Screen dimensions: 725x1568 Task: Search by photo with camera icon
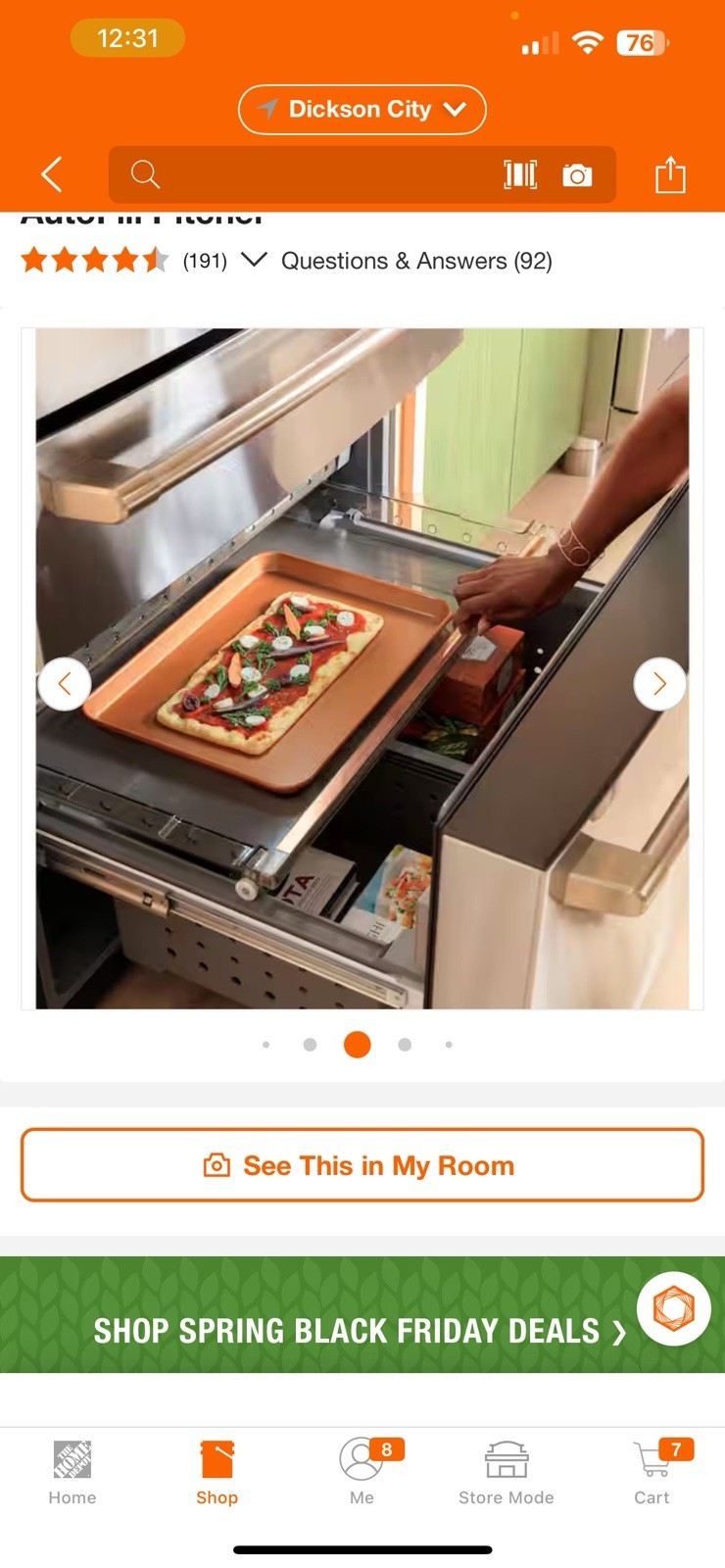577,175
